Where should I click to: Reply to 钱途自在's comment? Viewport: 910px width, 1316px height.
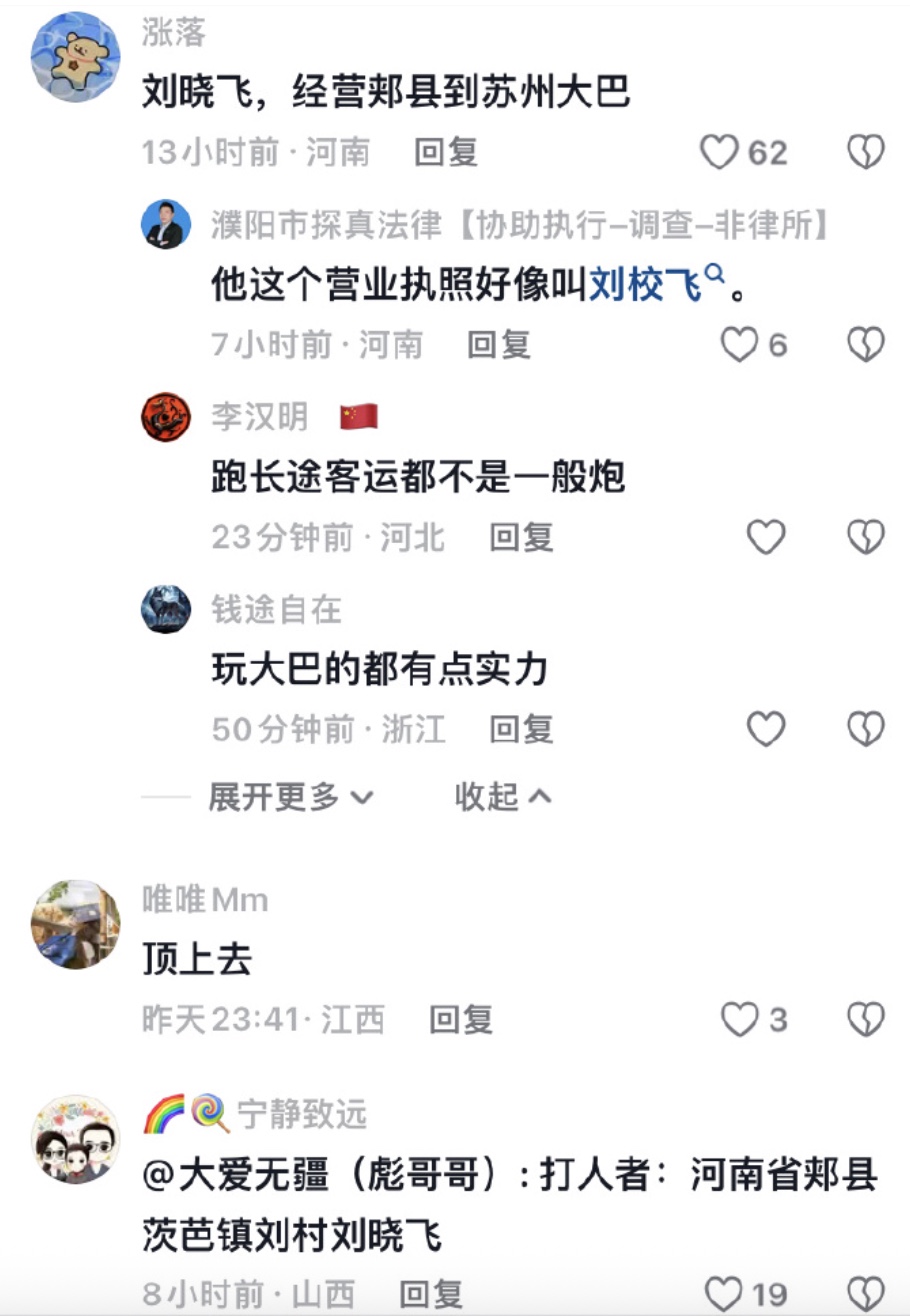pos(521,730)
